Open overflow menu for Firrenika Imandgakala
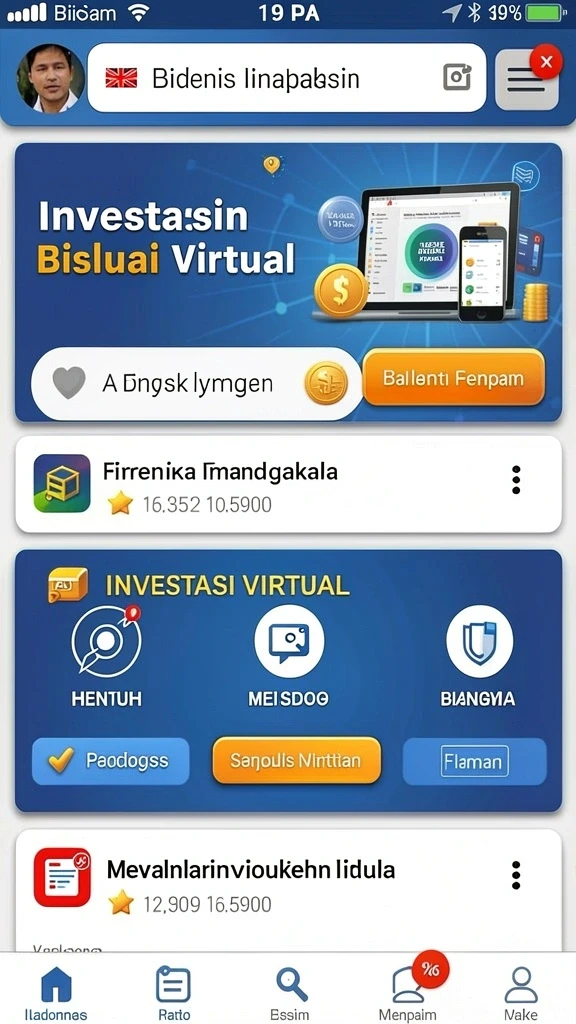 [x=516, y=480]
